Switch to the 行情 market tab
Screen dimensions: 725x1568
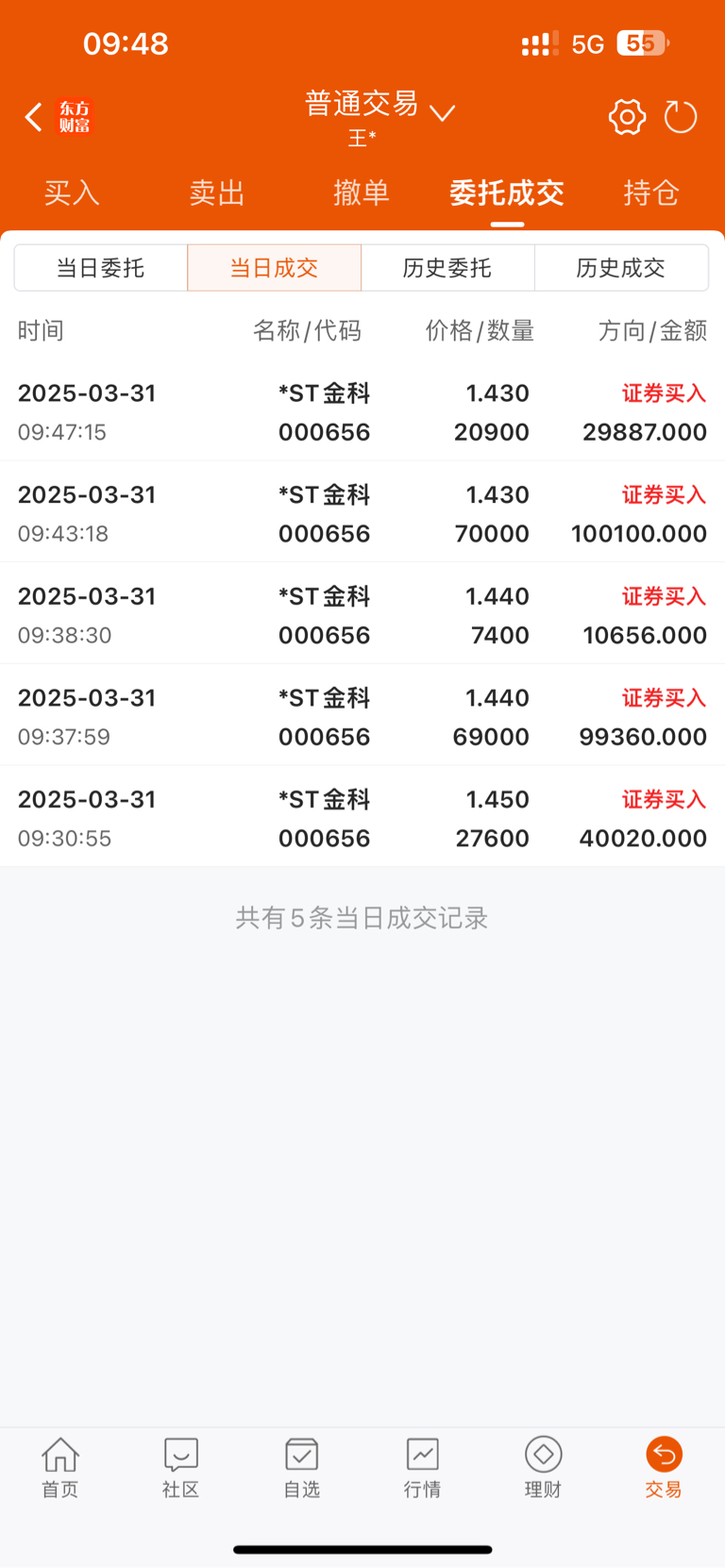[x=423, y=1467]
